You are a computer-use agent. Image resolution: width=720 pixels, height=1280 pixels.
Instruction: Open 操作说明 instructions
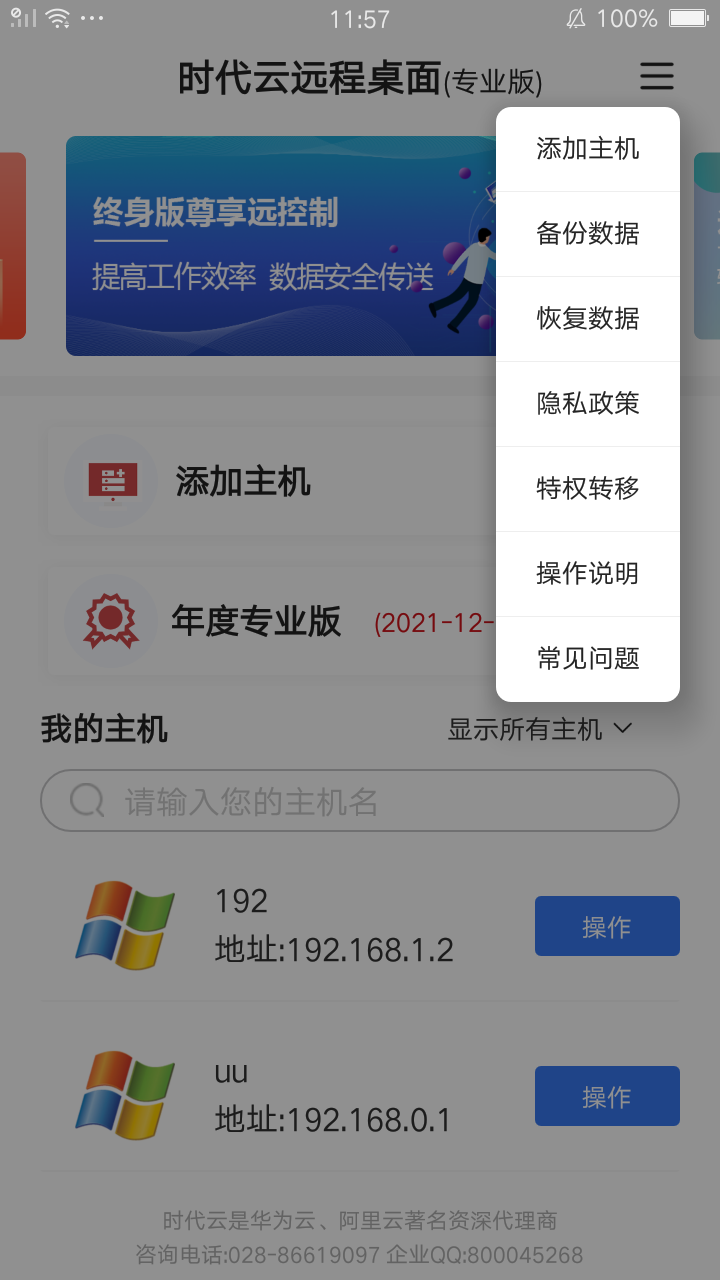coord(587,574)
